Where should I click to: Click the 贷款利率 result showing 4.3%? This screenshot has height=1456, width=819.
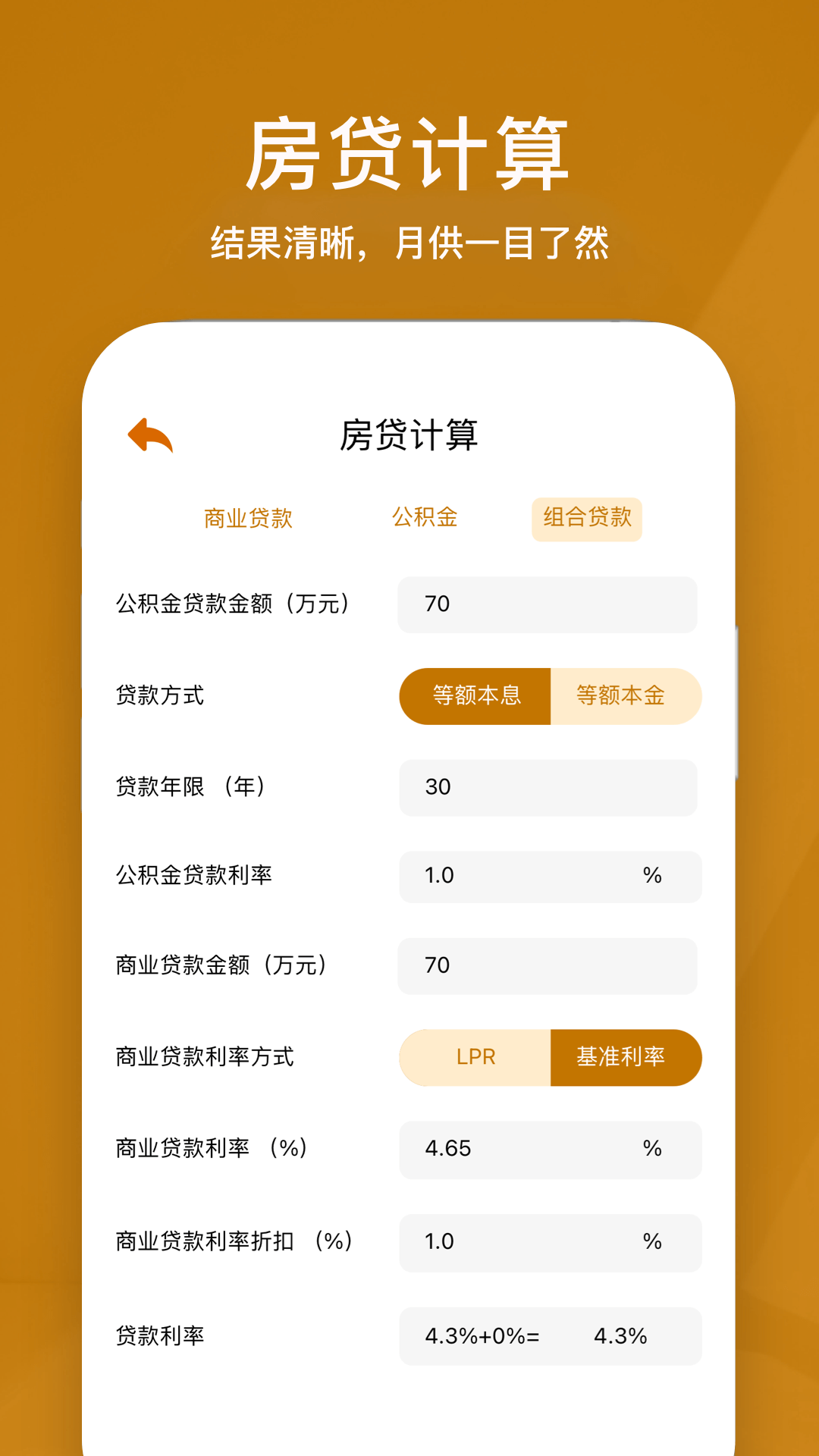(x=550, y=1334)
